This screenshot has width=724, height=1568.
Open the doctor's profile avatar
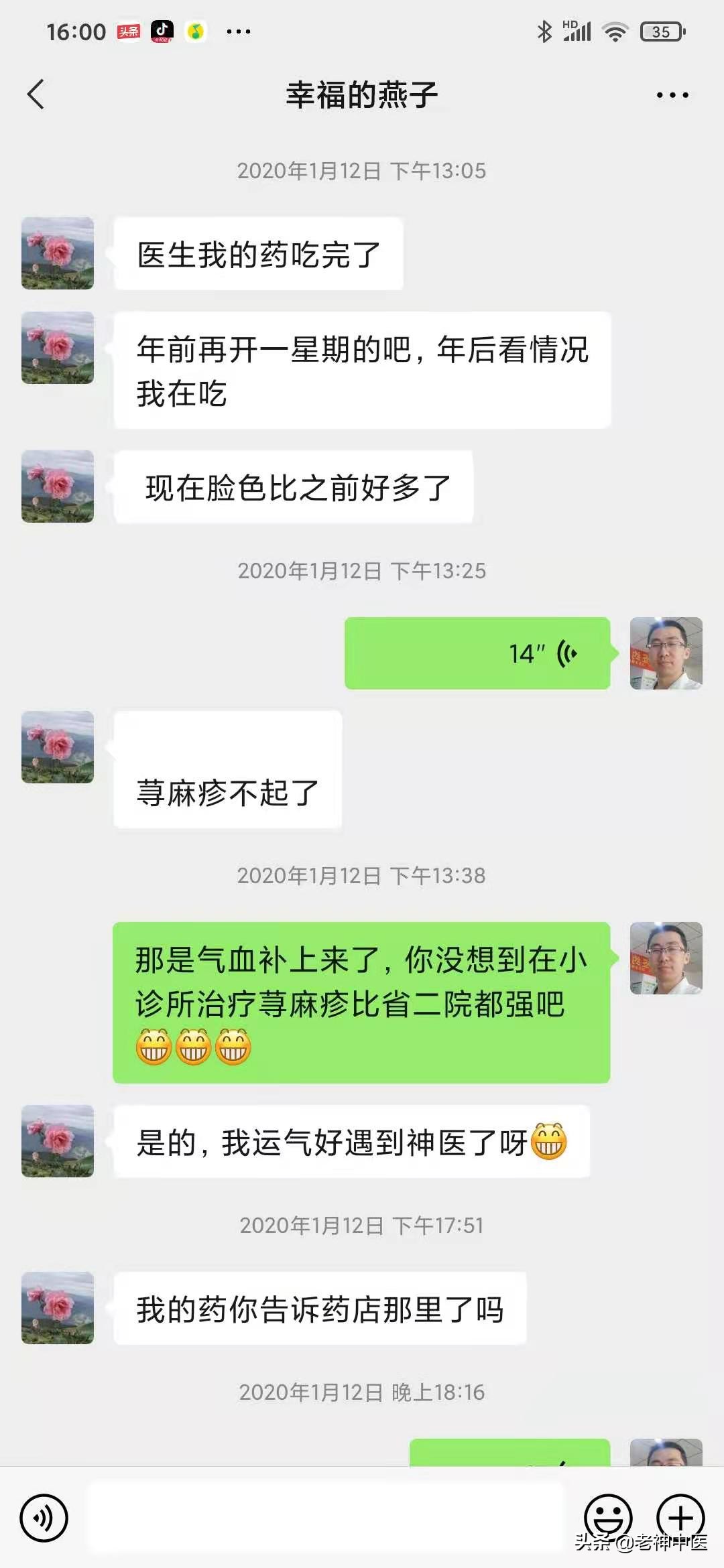(x=667, y=653)
